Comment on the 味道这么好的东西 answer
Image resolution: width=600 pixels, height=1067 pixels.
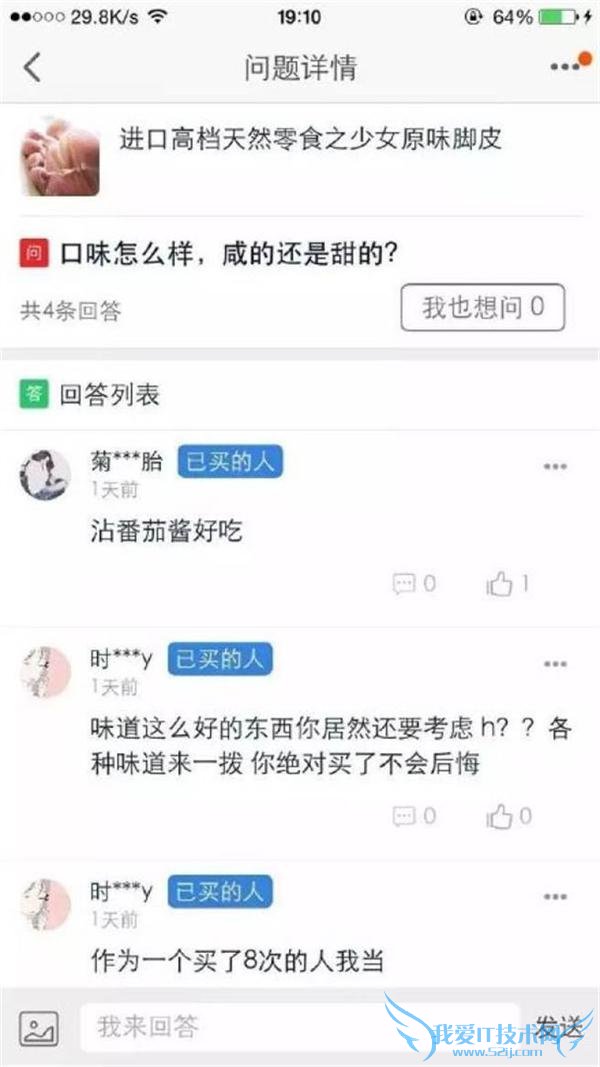coord(414,816)
